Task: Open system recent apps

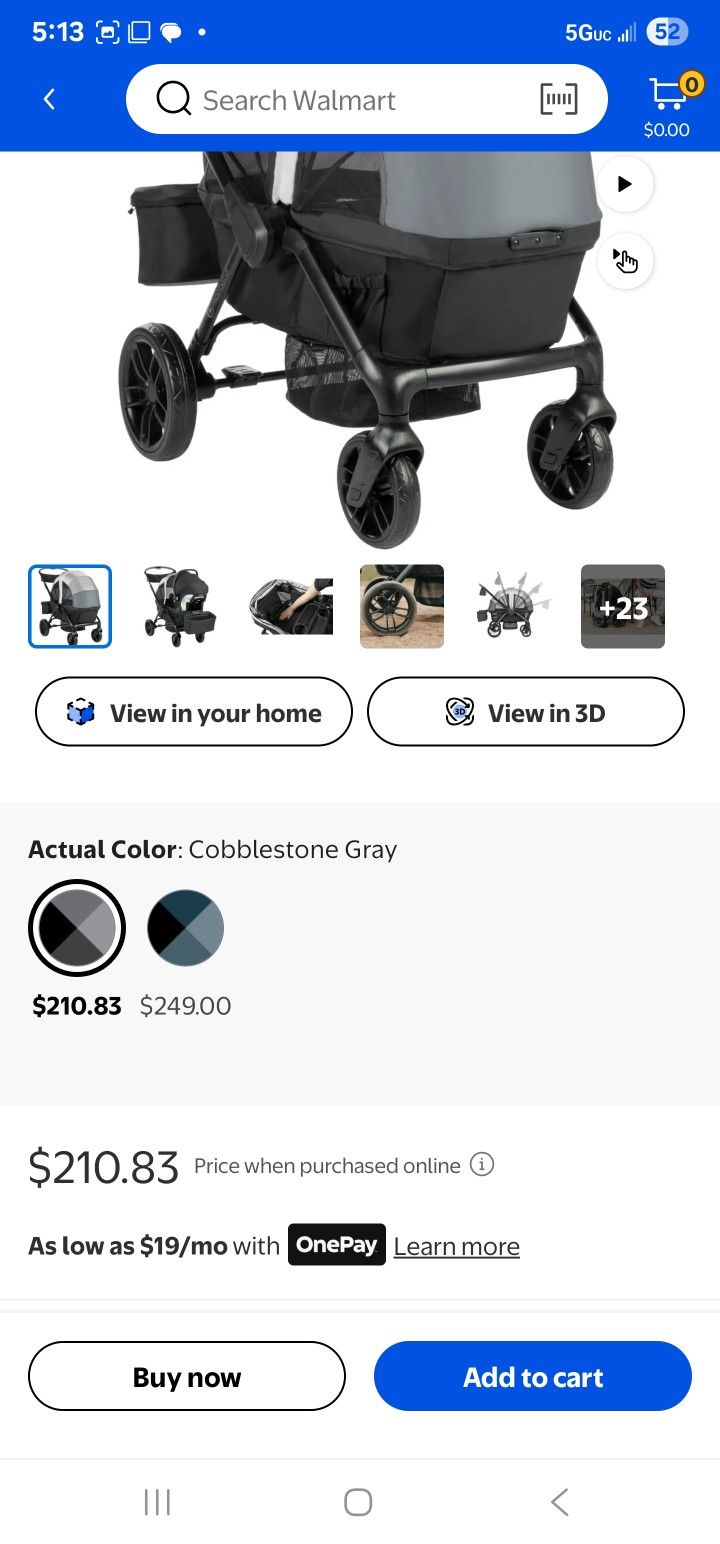Action: (x=157, y=1502)
